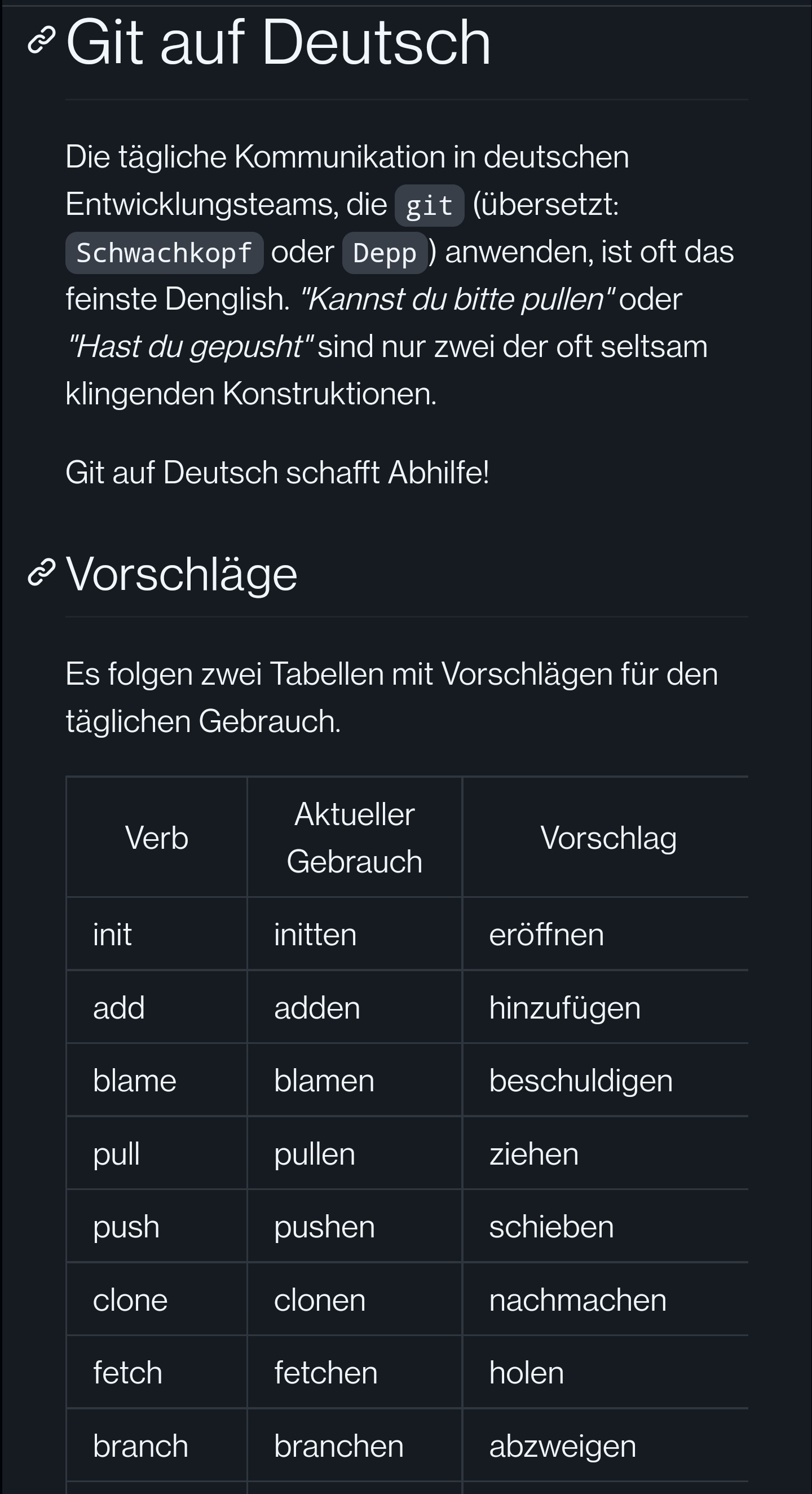Tap the anchor link icon beside Git auf Deutsch

tap(42, 41)
